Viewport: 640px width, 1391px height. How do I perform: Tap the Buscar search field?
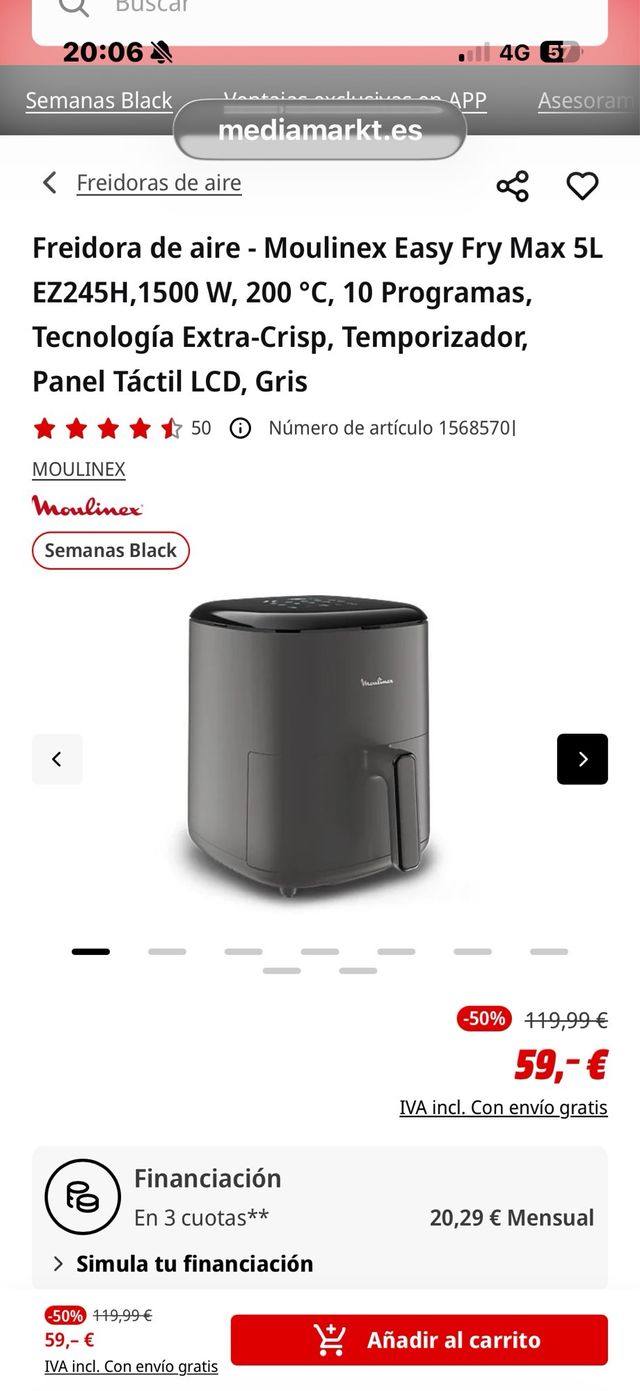[x=320, y=12]
